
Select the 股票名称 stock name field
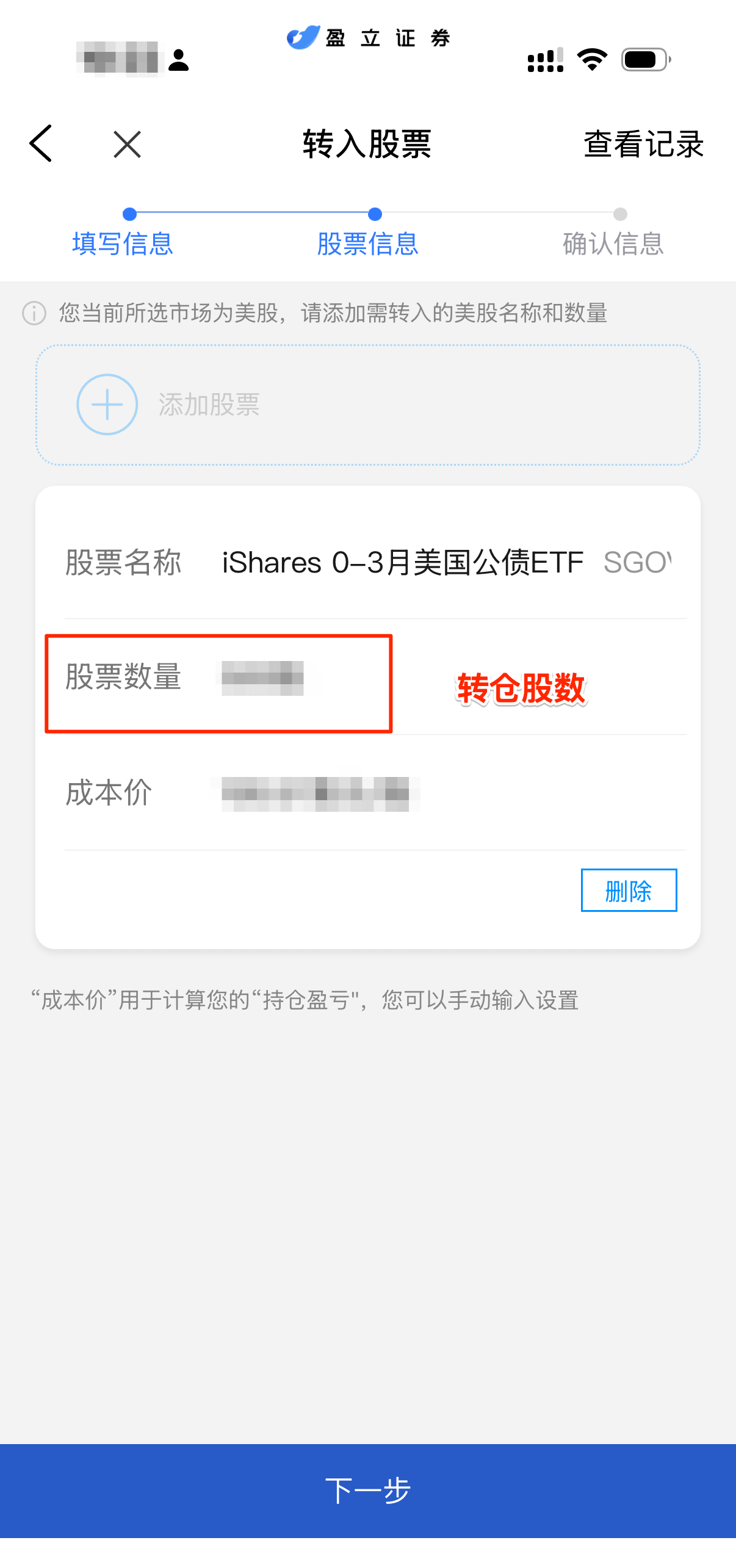446,562
